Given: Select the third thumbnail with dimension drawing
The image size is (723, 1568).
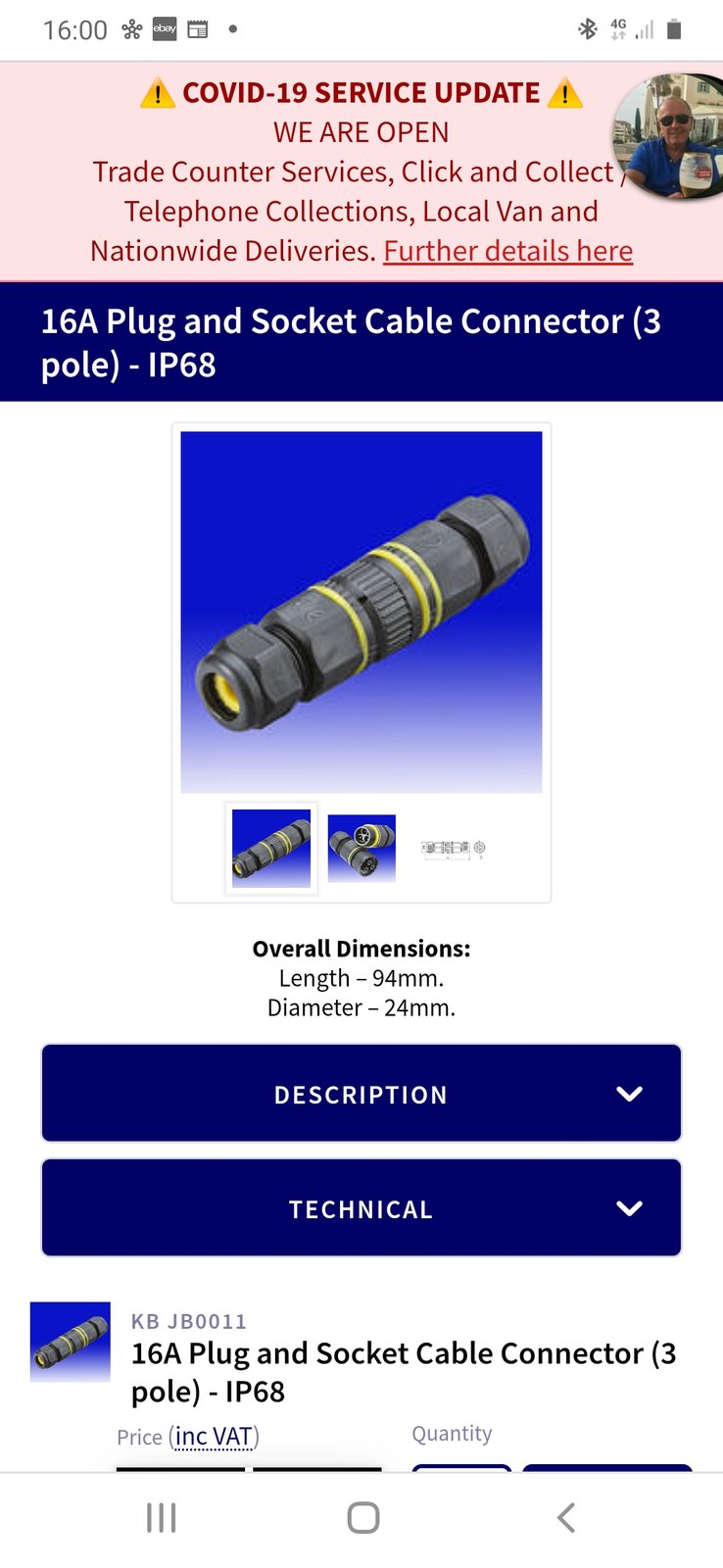Looking at the screenshot, I should click(453, 848).
